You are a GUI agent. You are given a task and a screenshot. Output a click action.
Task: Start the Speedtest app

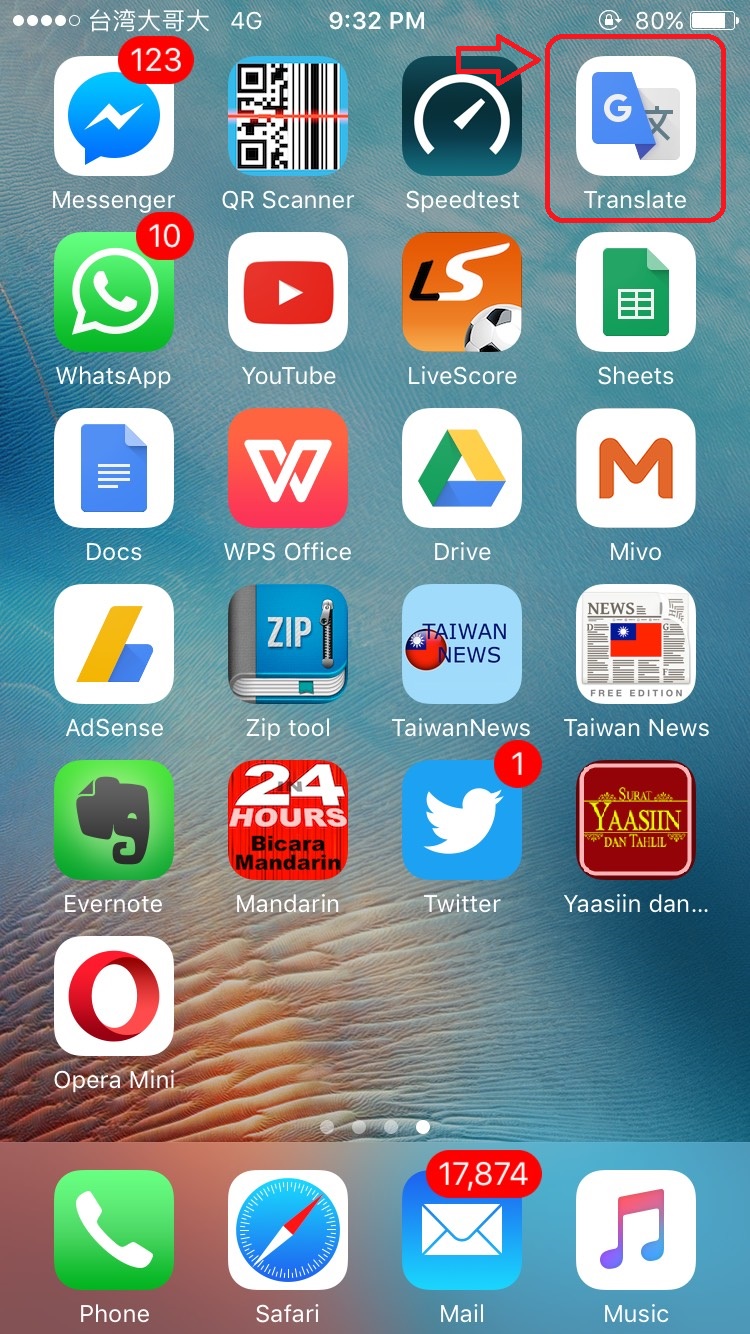click(462, 116)
